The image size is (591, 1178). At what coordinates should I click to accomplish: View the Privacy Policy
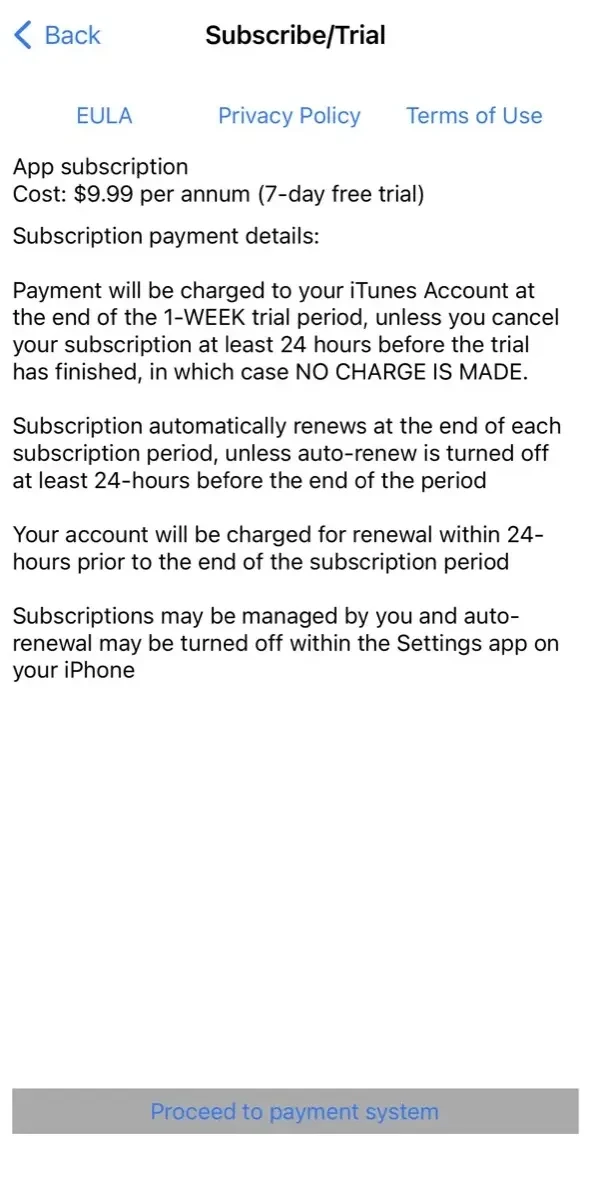coord(289,116)
